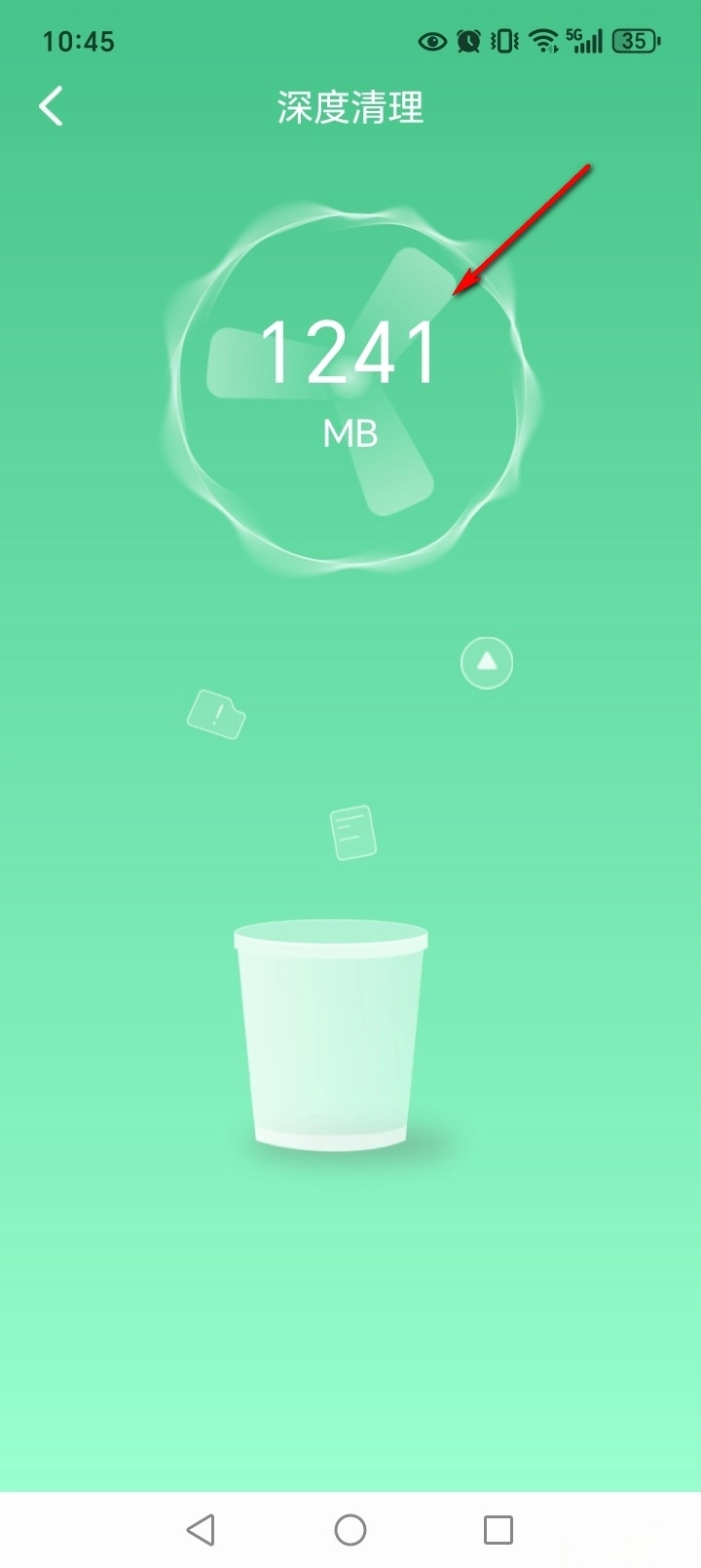This screenshot has width=701, height=1568.
Task: Open the recent apps view
Action: [498, 1529]
